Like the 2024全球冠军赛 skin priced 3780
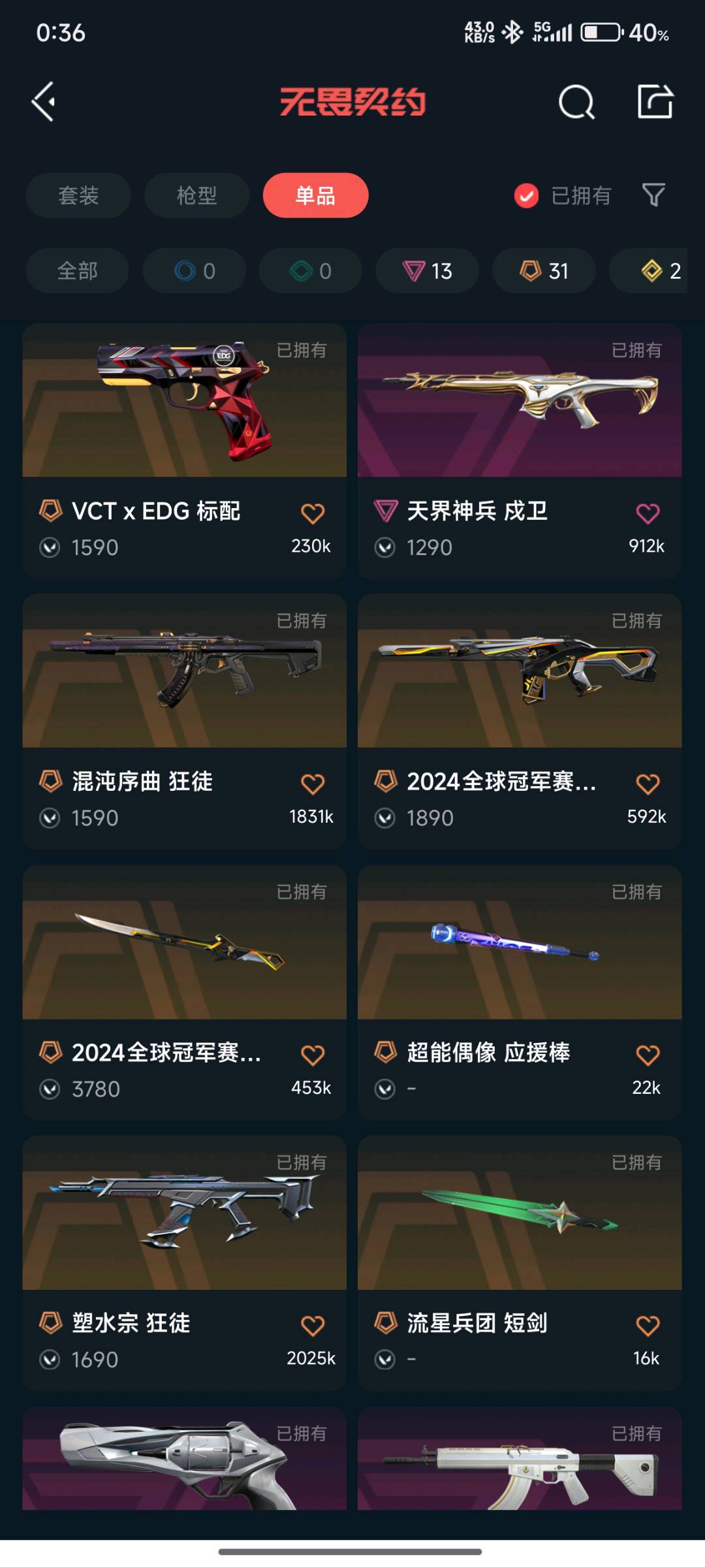The width and height of the screenshot is (705, 1568). click(313, 1055)
